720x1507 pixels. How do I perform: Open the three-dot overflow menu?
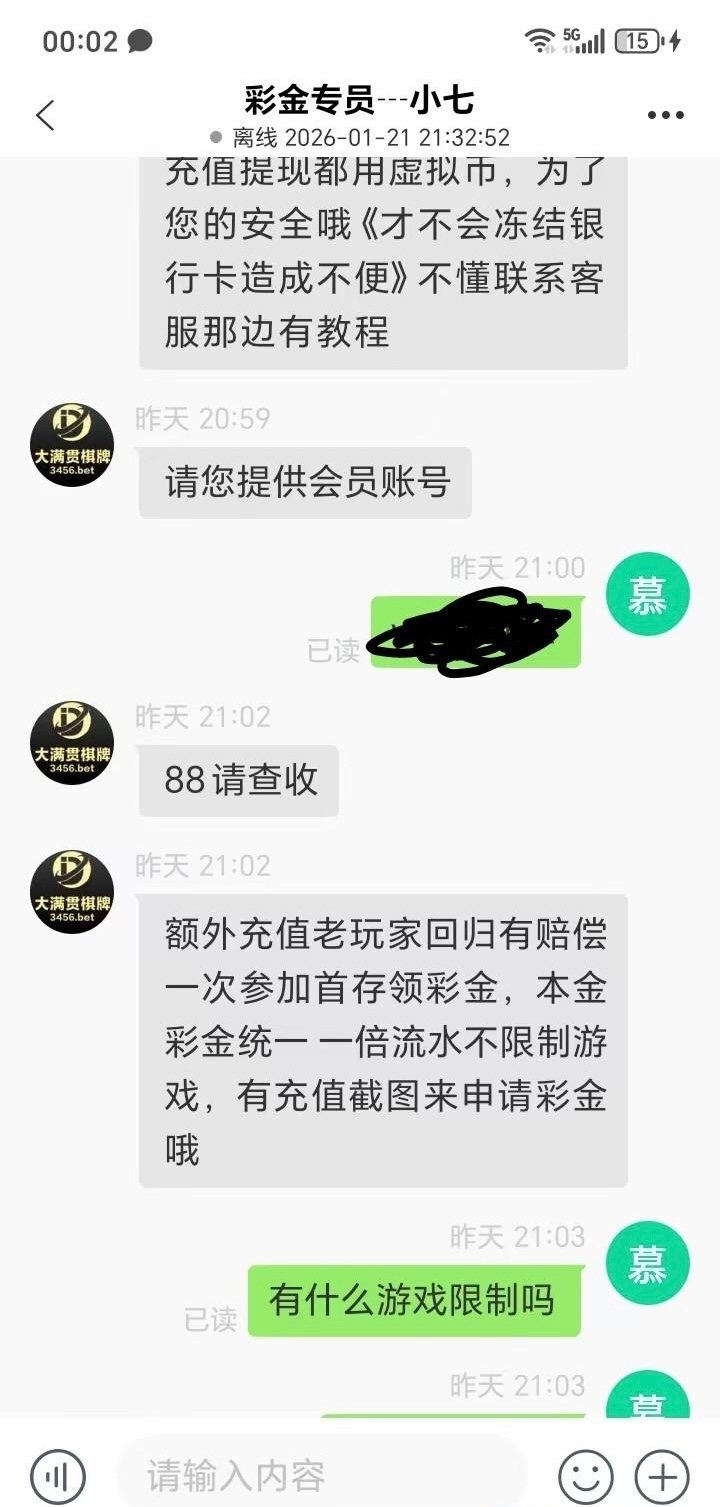(665, 116)
